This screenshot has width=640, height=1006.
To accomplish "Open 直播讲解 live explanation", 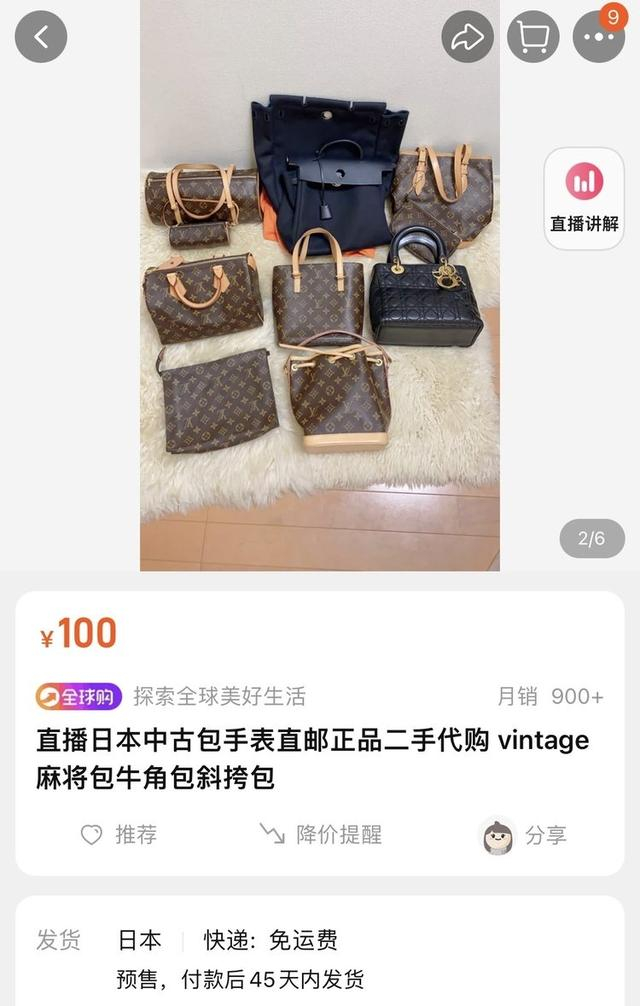I will tap(585, 198).
